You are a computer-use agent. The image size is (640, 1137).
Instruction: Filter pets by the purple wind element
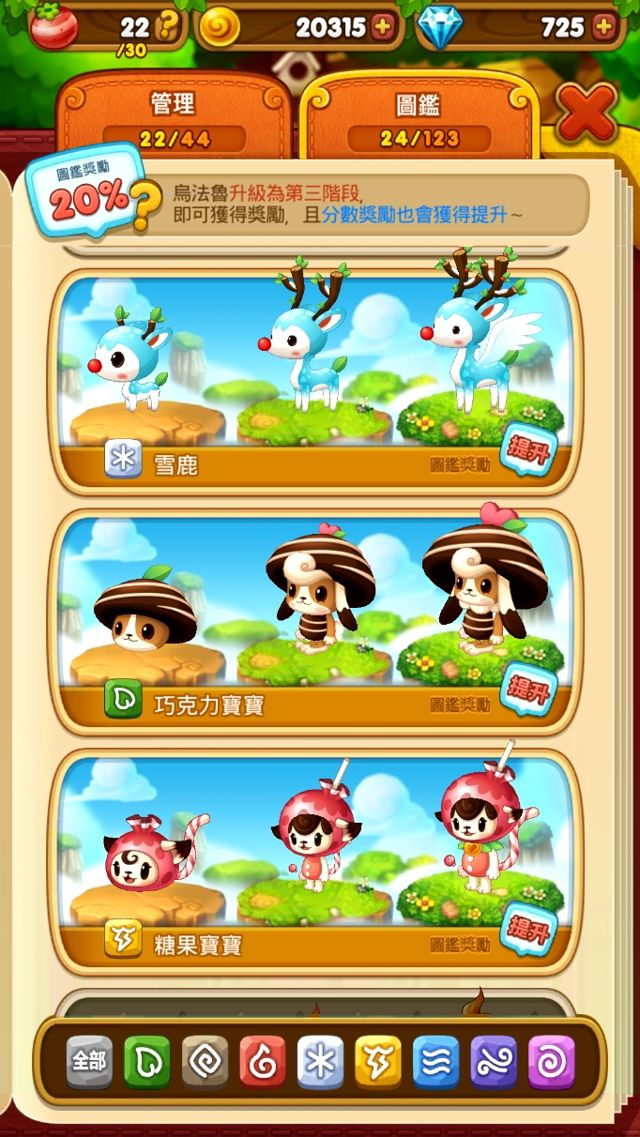[x=493, y=1061]
